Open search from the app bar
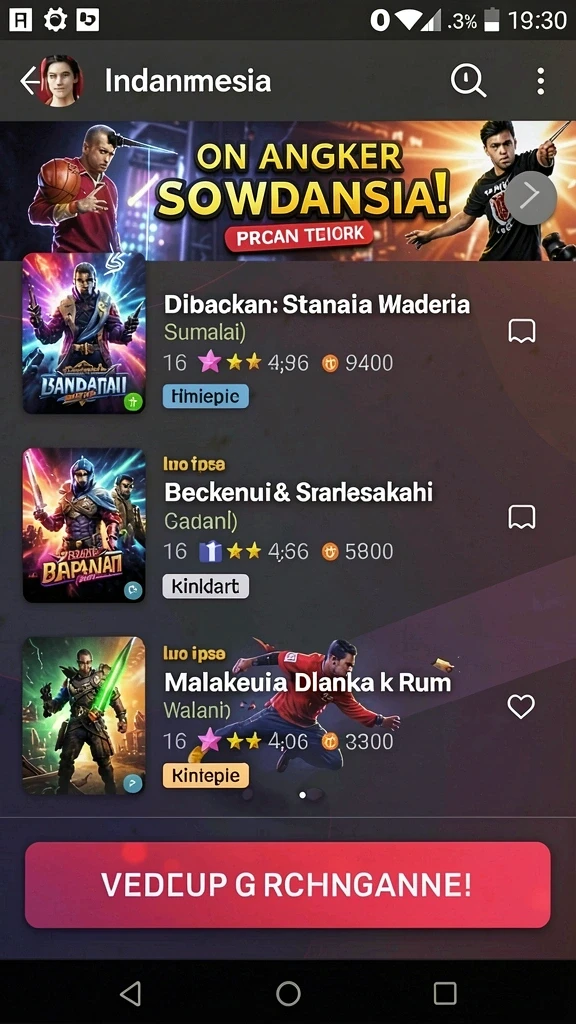Viewport: 576px width, 1024px height. (468, 82)
